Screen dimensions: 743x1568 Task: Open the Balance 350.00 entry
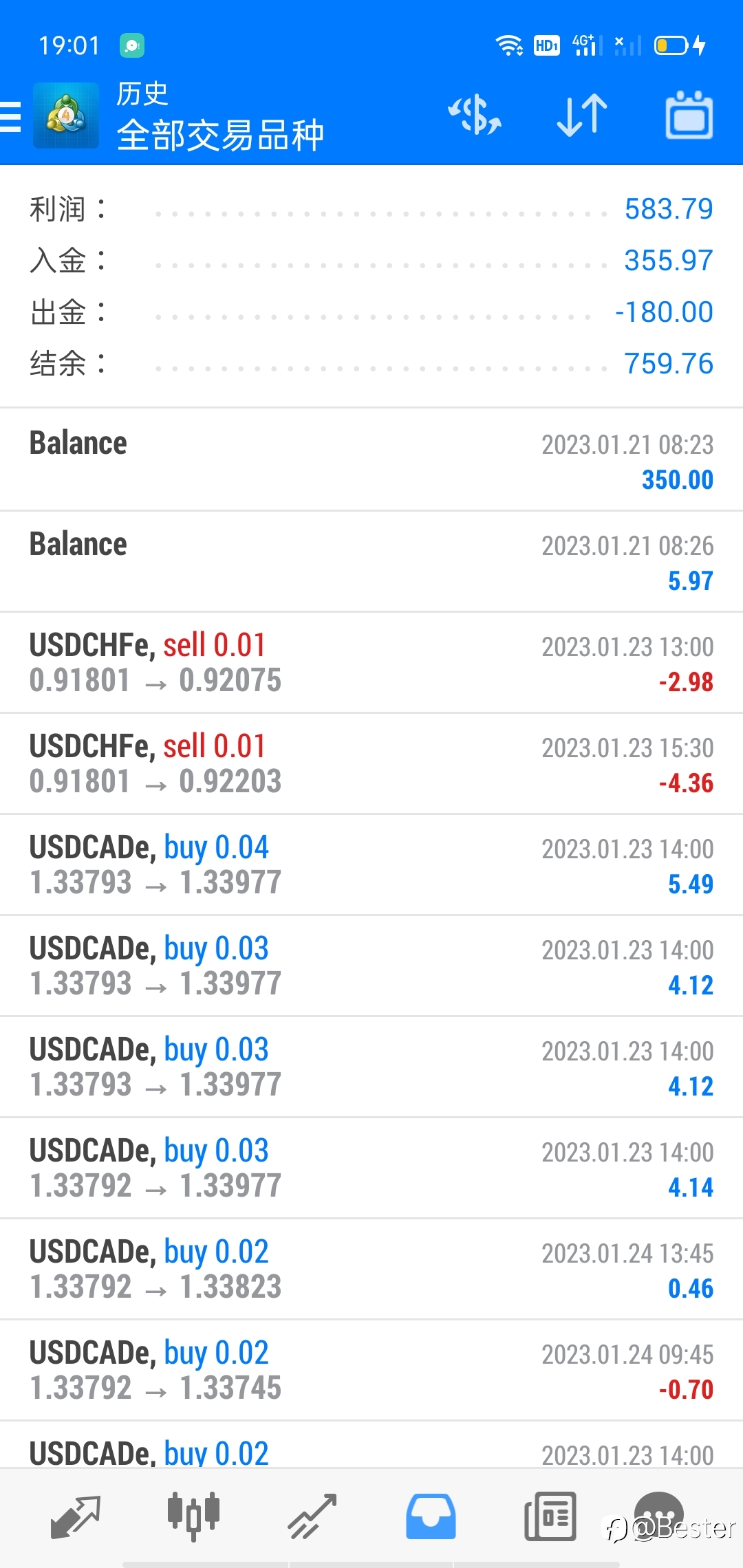(371, 460)
